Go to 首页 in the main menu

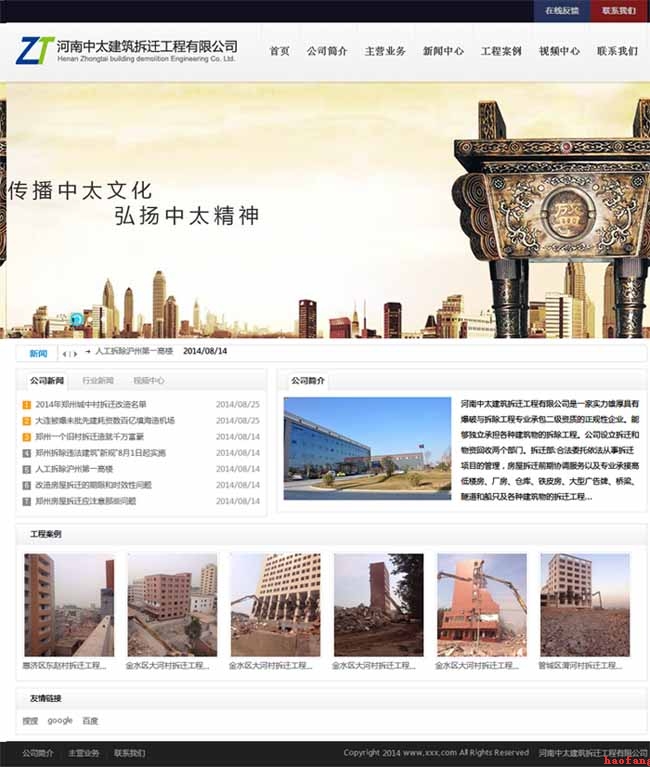tap(279, 51)
